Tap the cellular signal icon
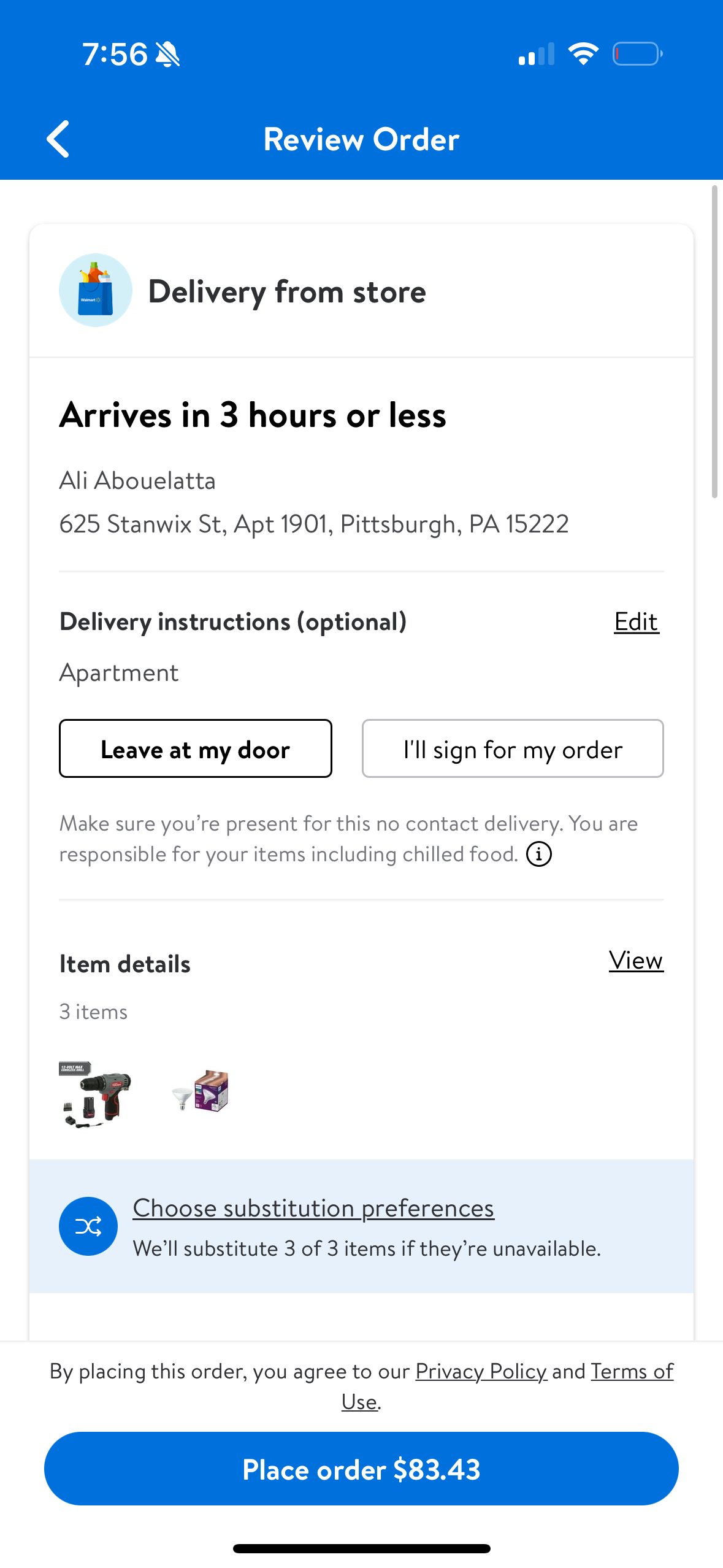The height and width of the screenshot is (1568, 723). (535, 54)
